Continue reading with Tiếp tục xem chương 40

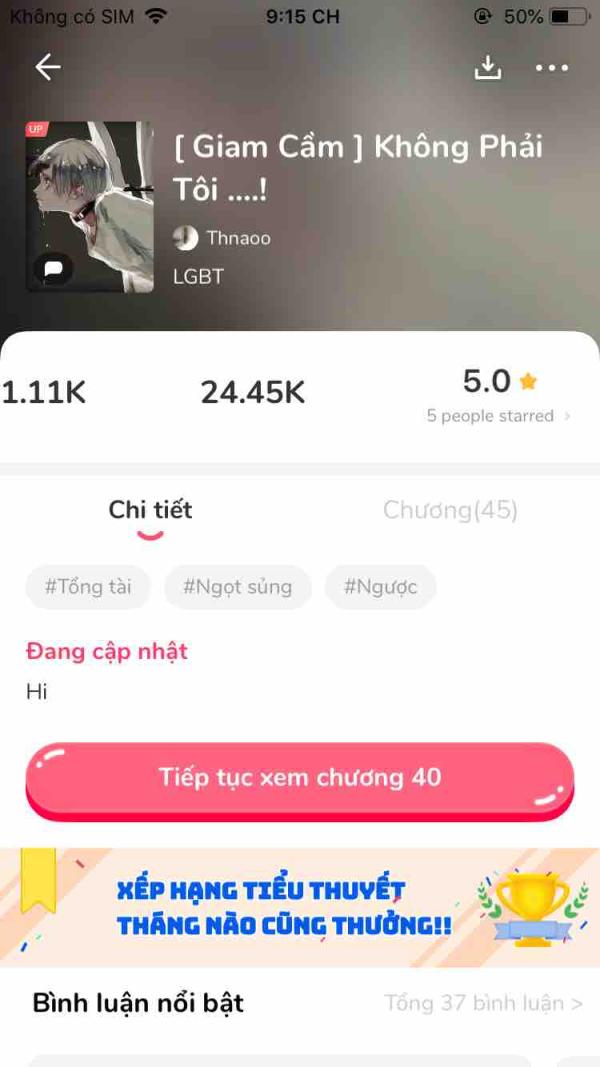pyautogui.click(x=300, y=779)
